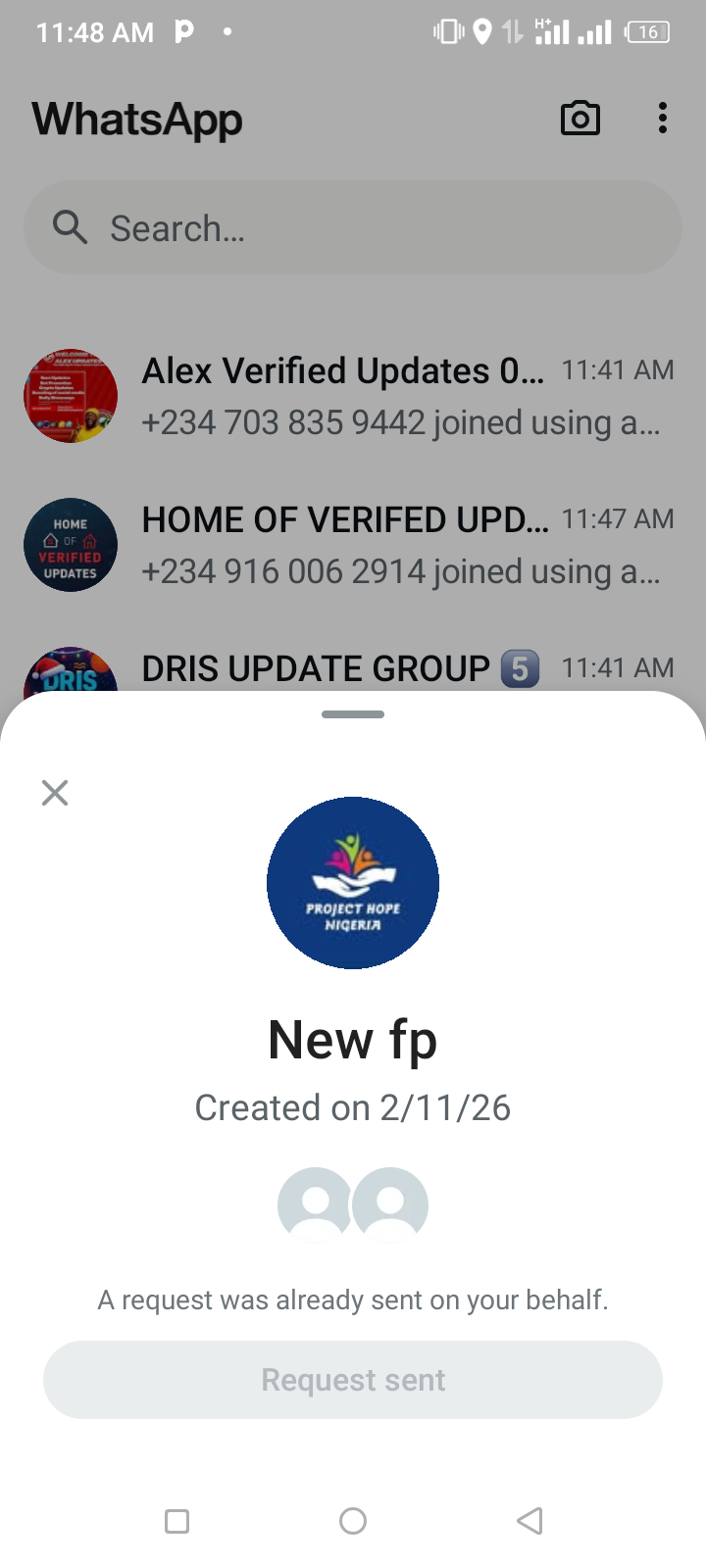The image size is (706, 1568).
Task: Close the New fp group sheet
Action: (x=55, y=792)
